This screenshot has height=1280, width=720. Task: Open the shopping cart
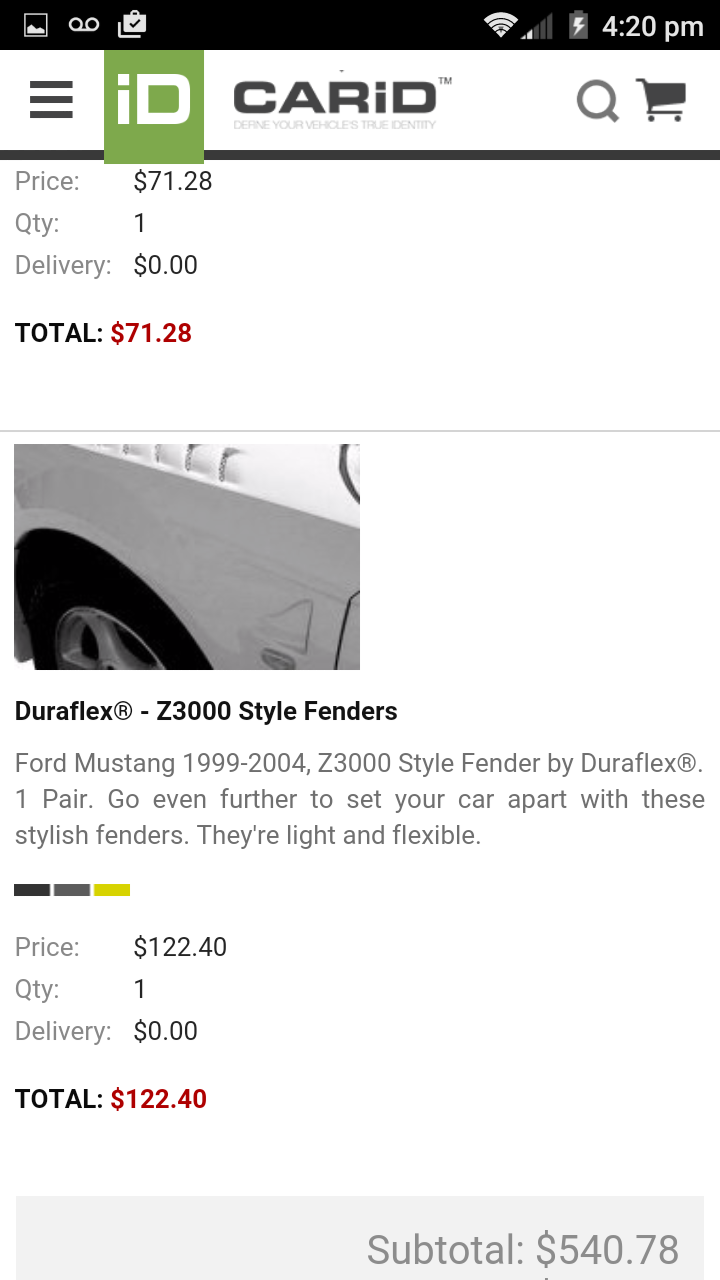662,100
